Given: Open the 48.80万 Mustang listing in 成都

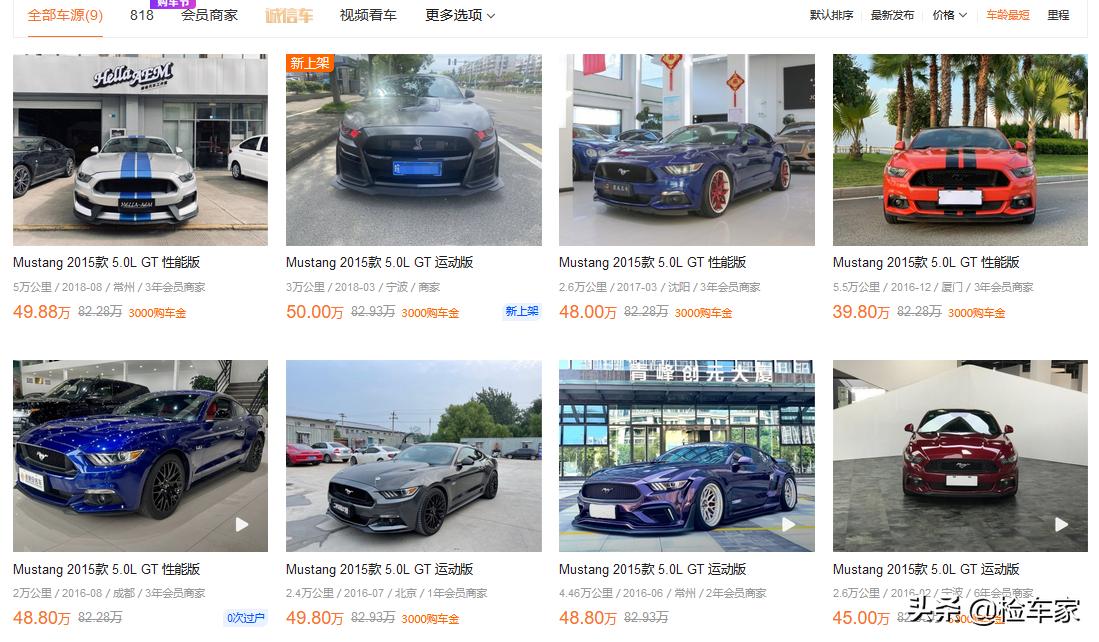Looking at the screenshot, I should [140, 456].
